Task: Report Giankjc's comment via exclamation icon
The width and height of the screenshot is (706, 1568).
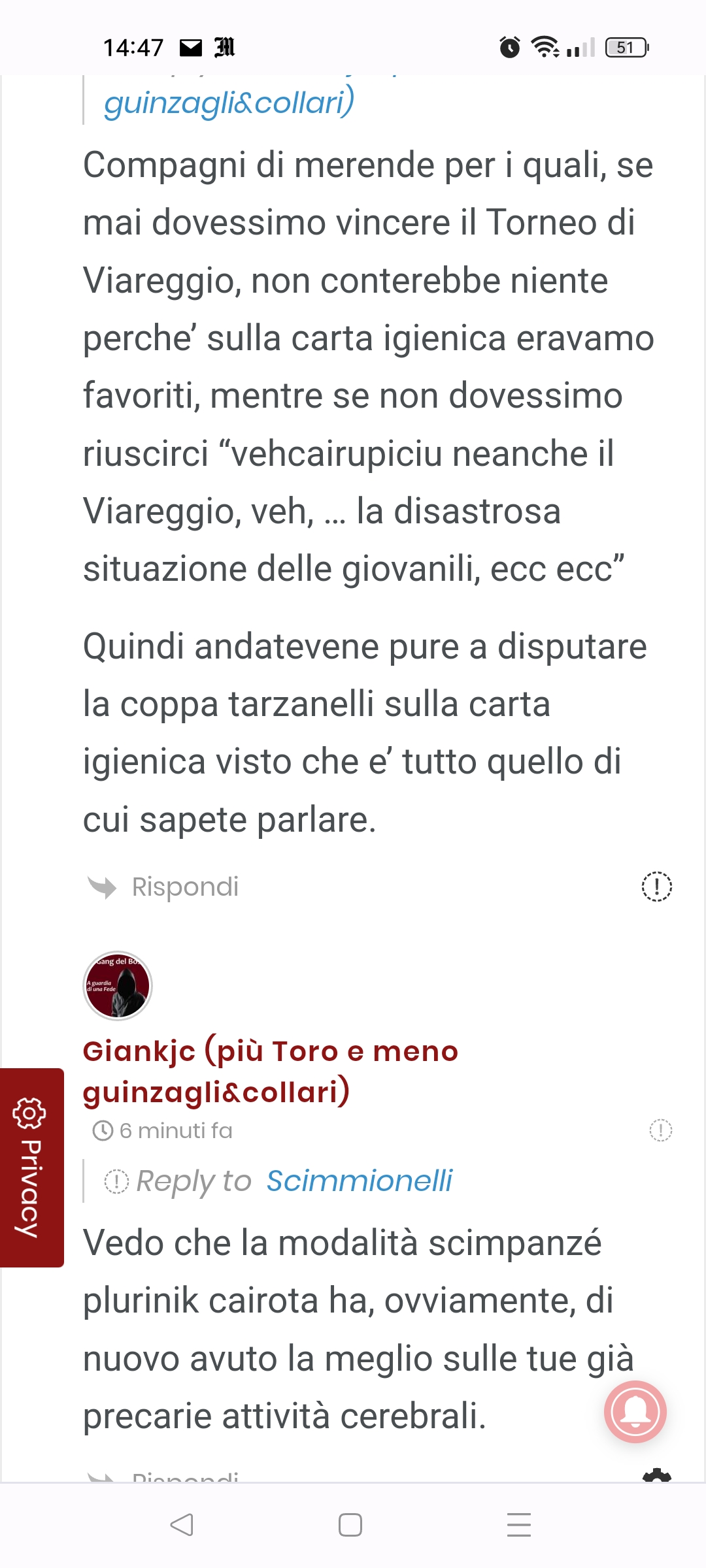Action: (660, 1130)
